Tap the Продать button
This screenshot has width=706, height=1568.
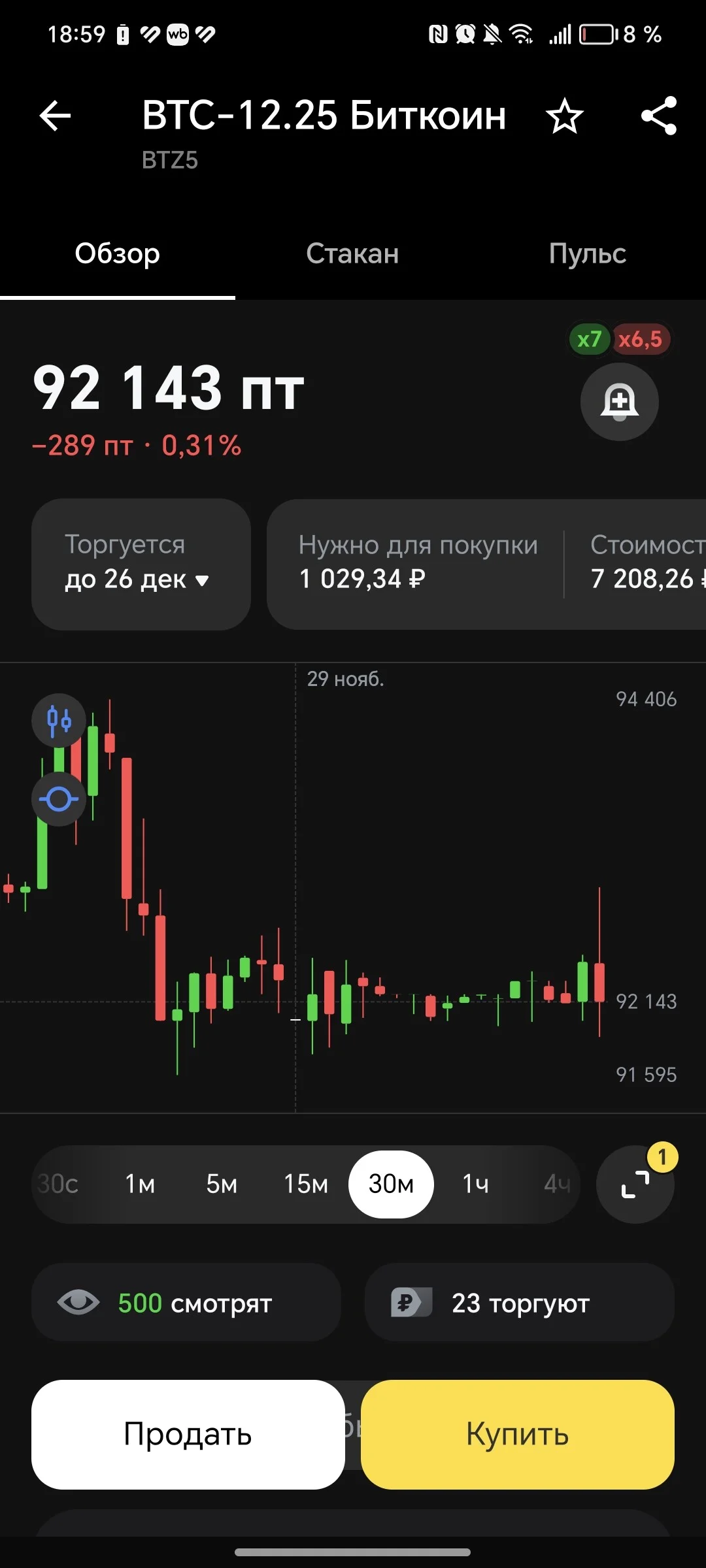(x=188, y=1435)
